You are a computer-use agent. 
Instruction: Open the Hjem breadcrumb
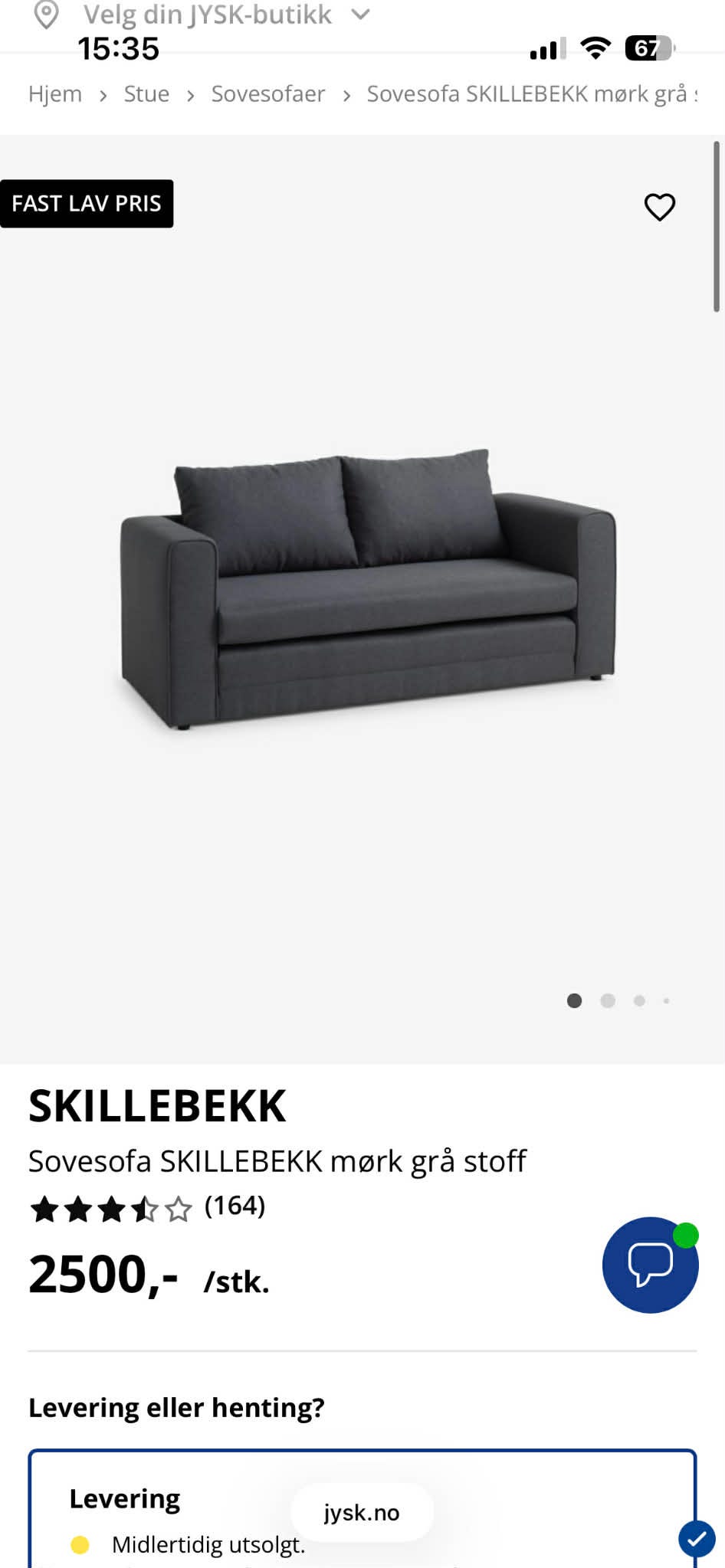(55, 93)
